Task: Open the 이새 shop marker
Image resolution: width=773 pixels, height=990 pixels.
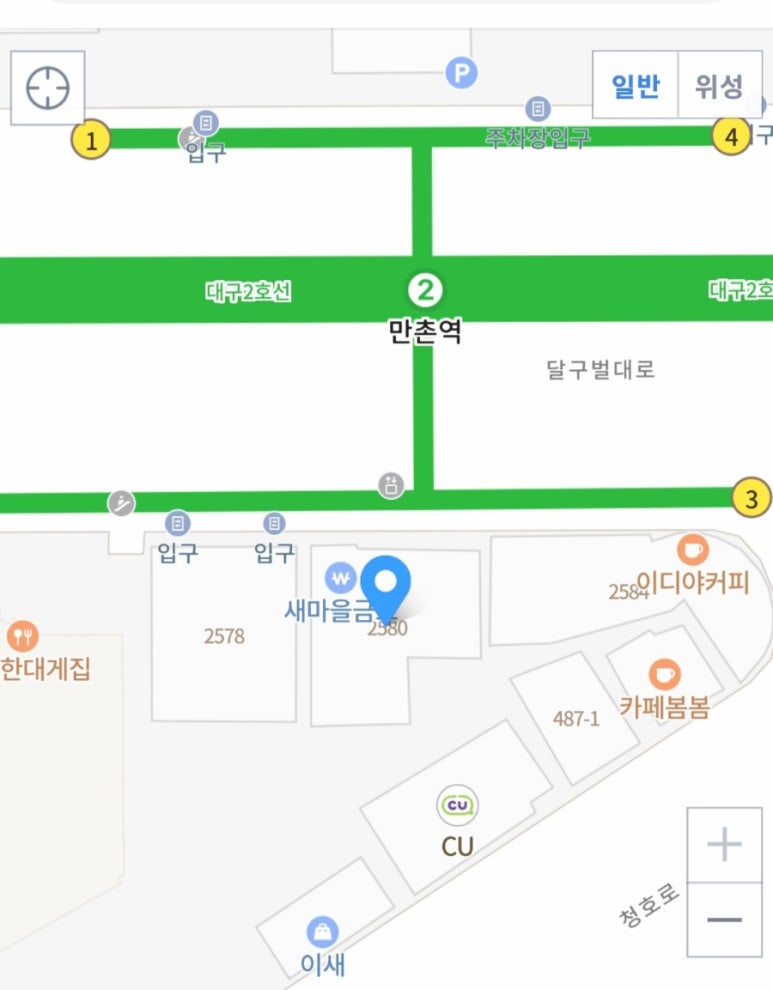Action: click(x=322, y=933)
